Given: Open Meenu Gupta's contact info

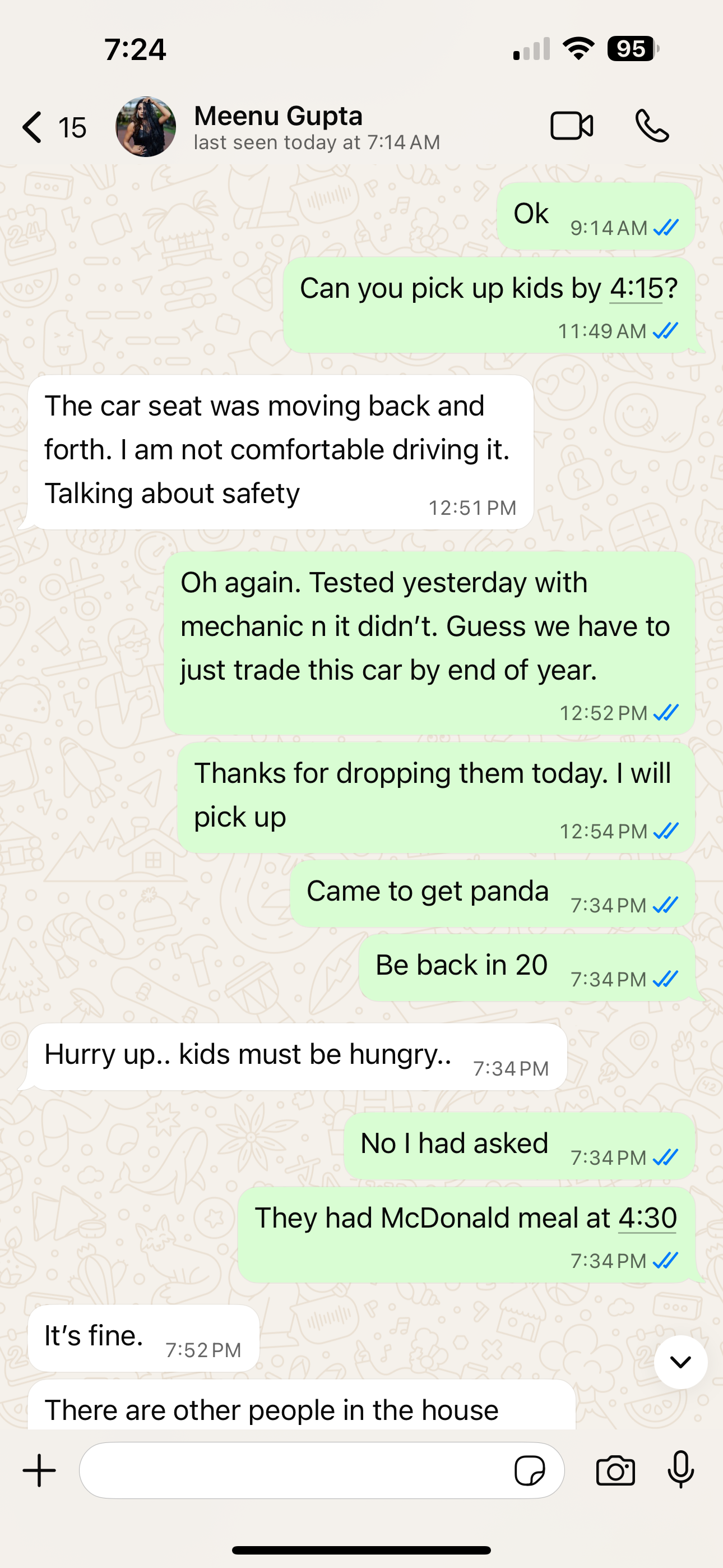Looking at the screenshot, I should pos(317,127).
